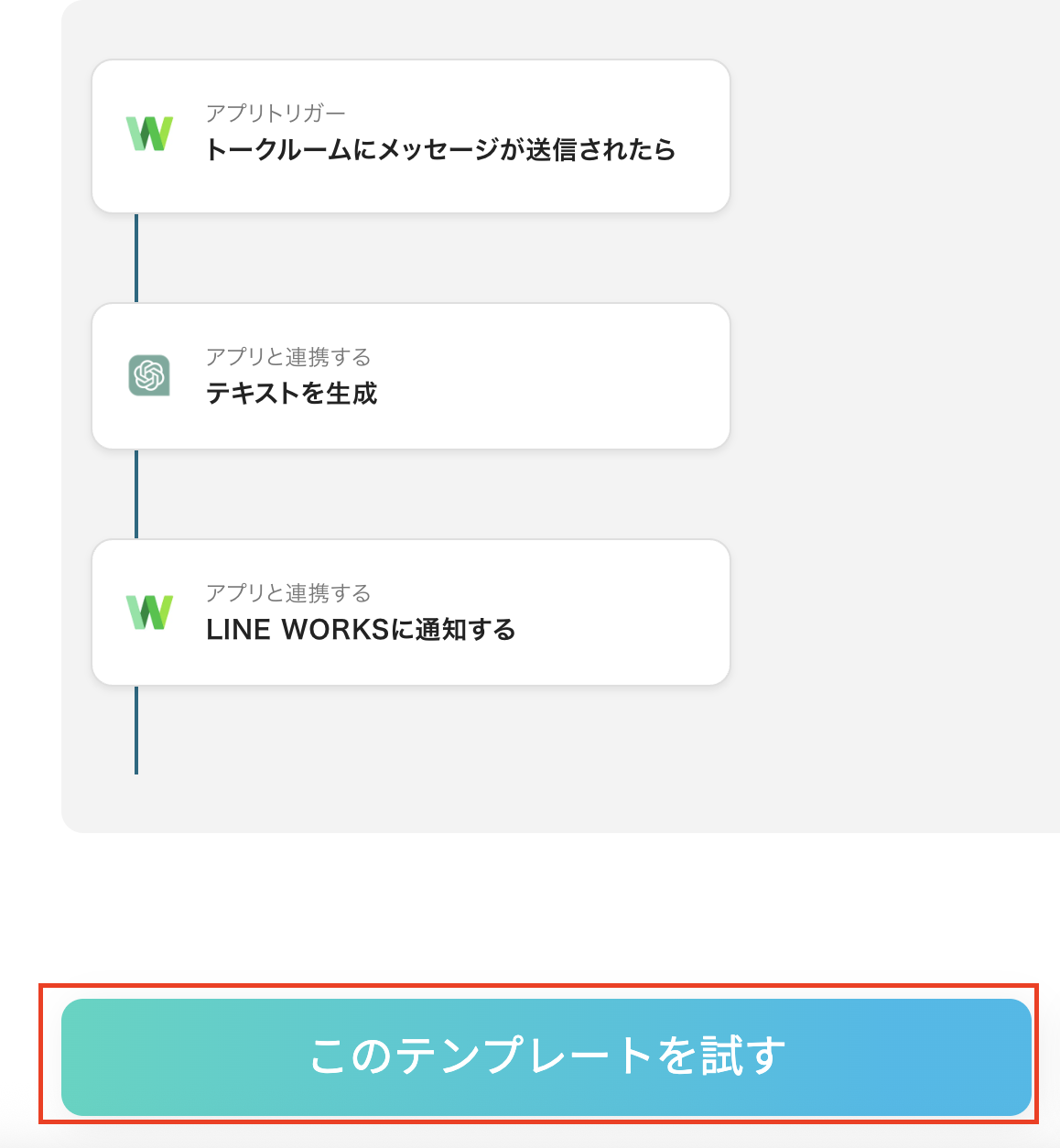Open the トークルームにメッセージが送信されたら trigger card
The height and width of the screenshot is (1148, 1060).
(x=410, y=136)
